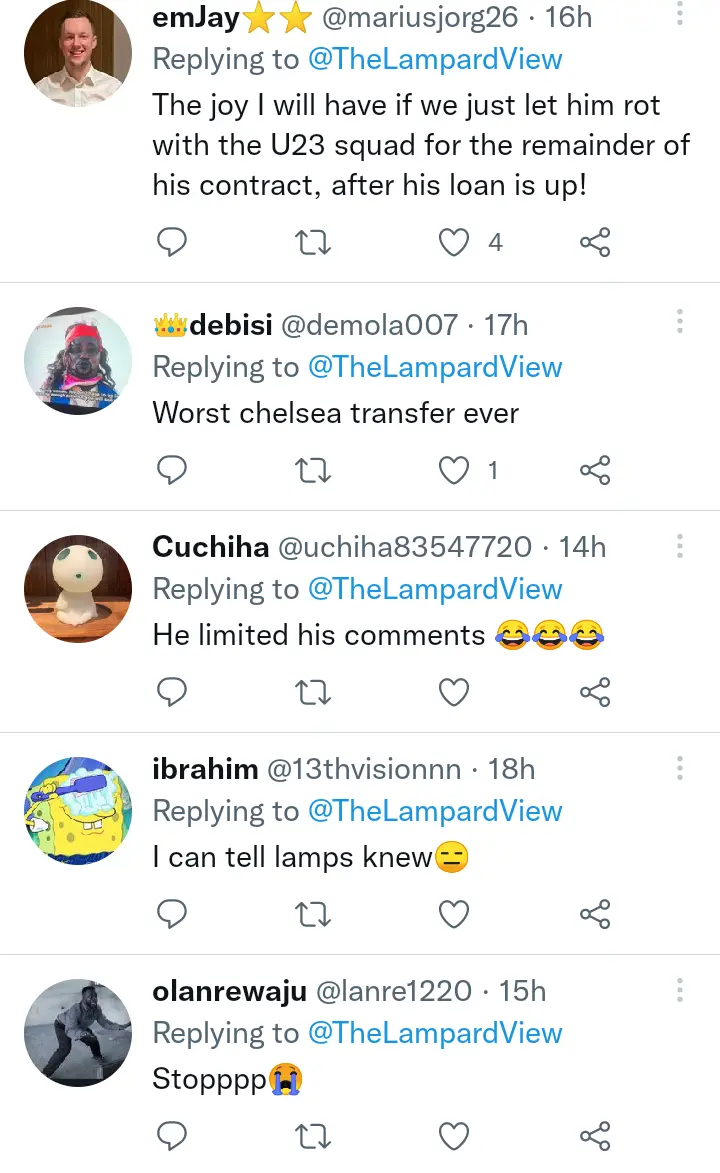Like olanrewaju's Stopppp tweet
The width and height of the screenshot is (720, 1173).
click(455, 1136)
